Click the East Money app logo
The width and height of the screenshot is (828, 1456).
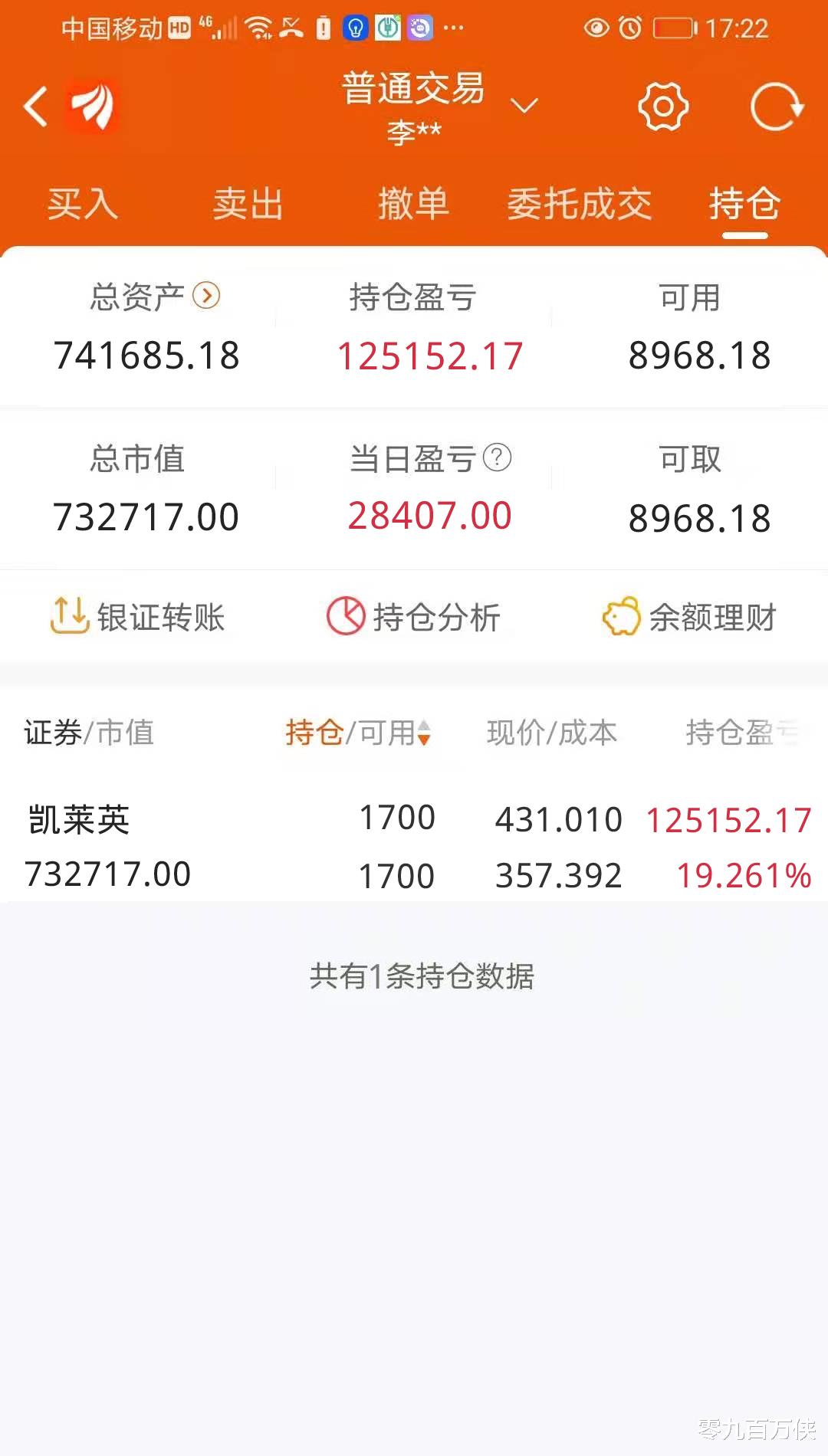[x=90, y=106]
